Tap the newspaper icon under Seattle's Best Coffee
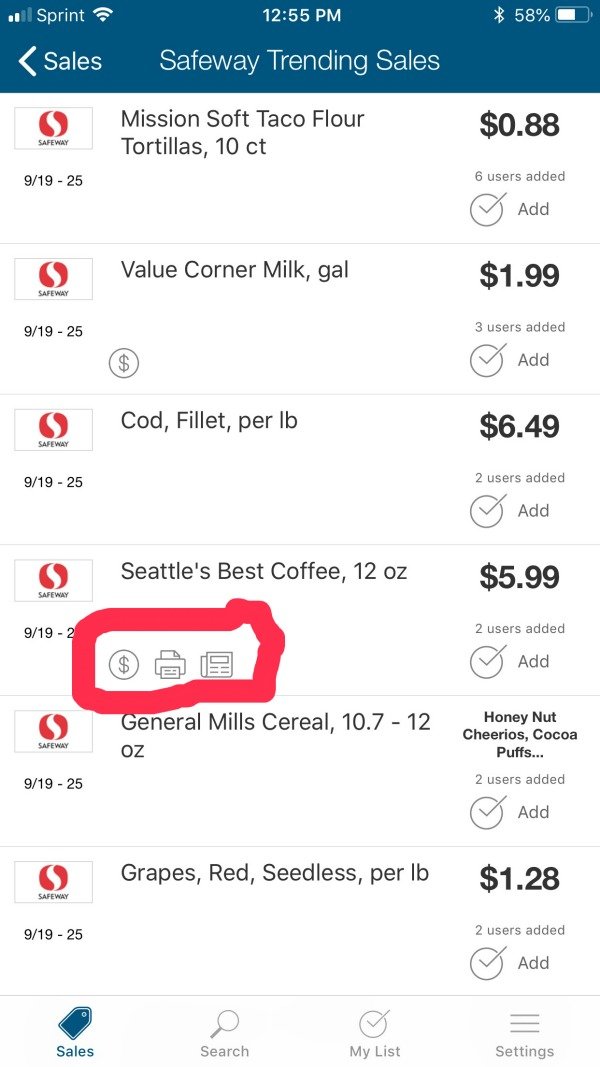The width and height of the screenshot is (600, 1067). [217, 664]
